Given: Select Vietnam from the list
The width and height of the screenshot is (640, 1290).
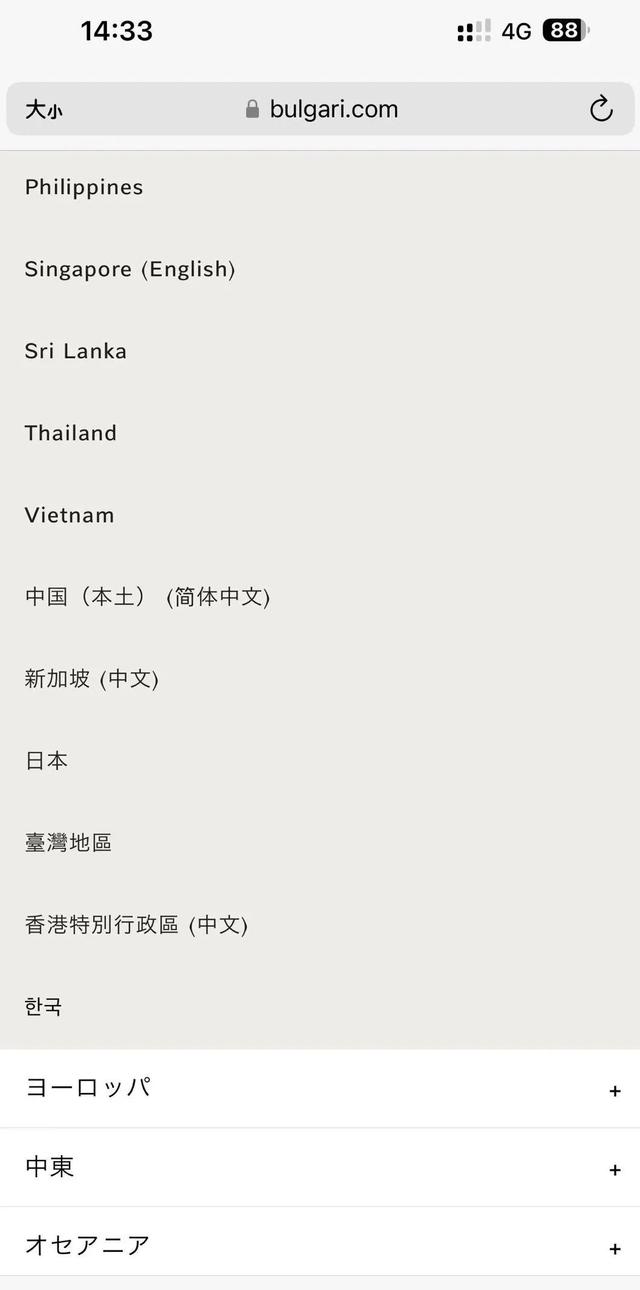Looking at the screenshot, I should 70,515.
